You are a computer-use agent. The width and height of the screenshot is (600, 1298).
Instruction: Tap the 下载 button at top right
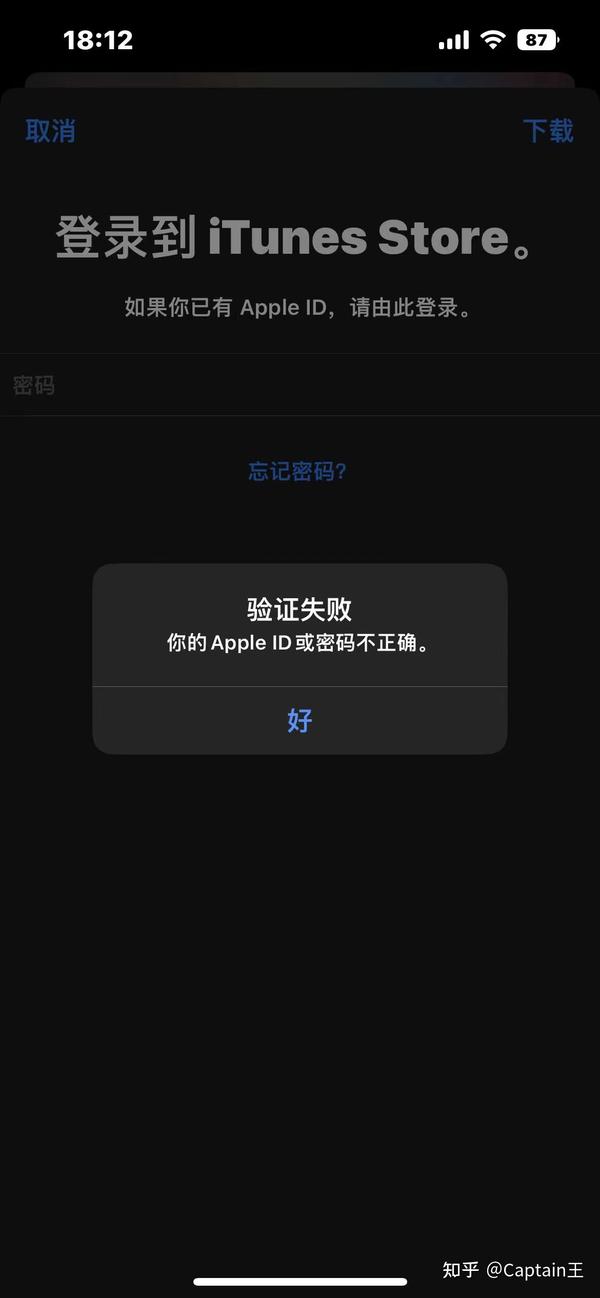tap(548, 131)
